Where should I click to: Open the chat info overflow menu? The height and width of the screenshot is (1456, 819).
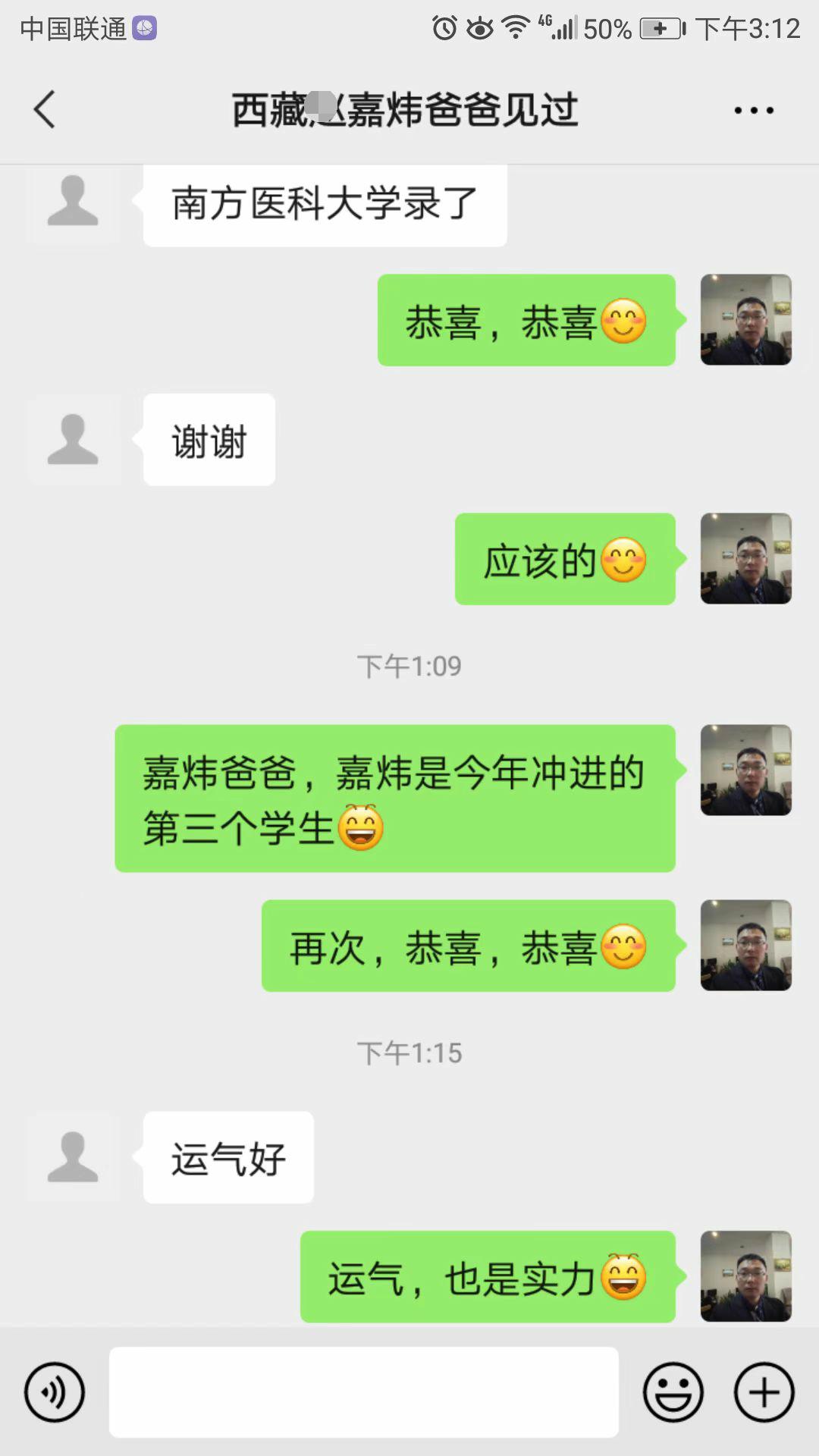coord(753,111)
